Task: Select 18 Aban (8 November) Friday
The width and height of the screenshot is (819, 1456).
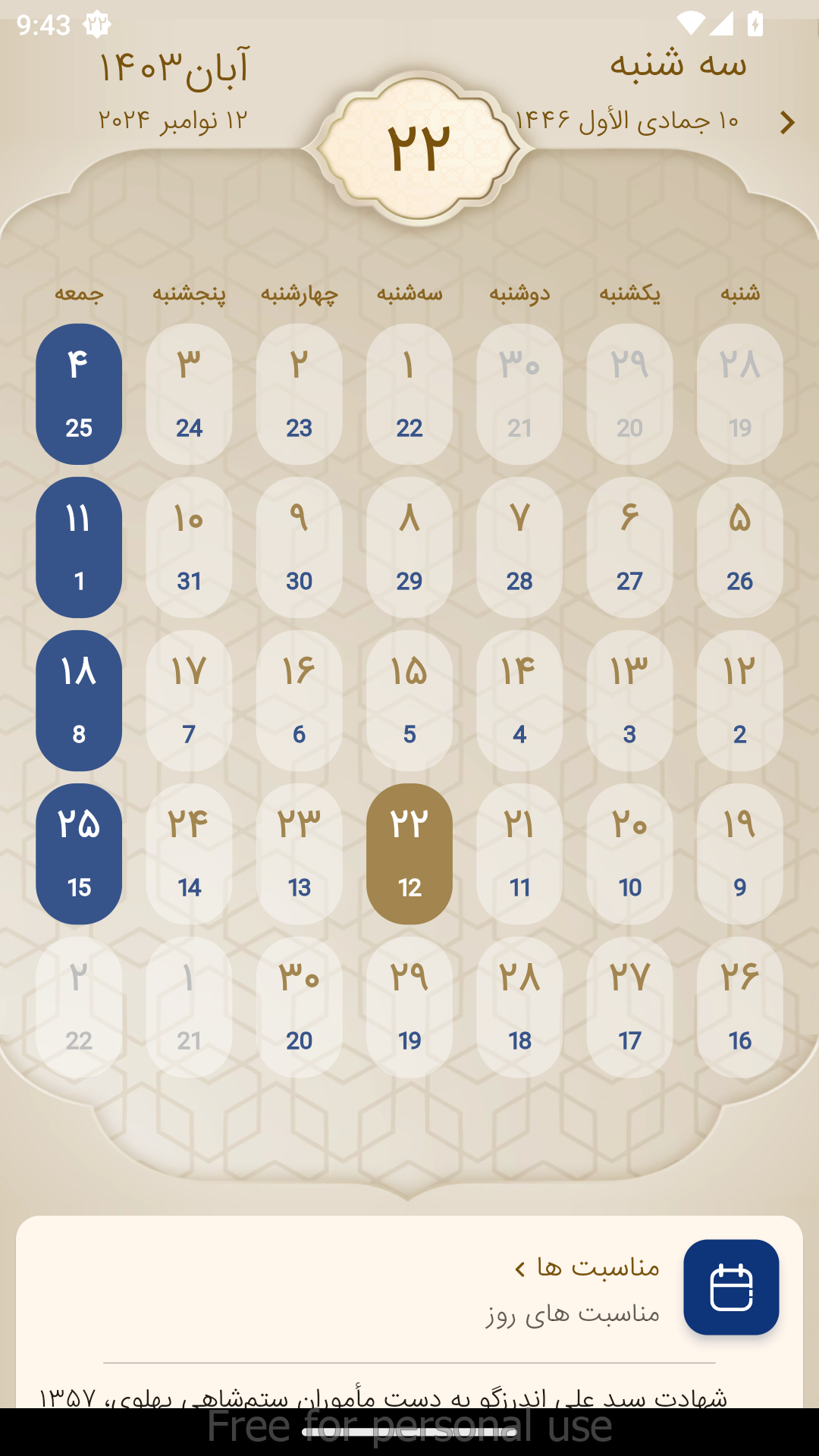Action: pos(79,701)
